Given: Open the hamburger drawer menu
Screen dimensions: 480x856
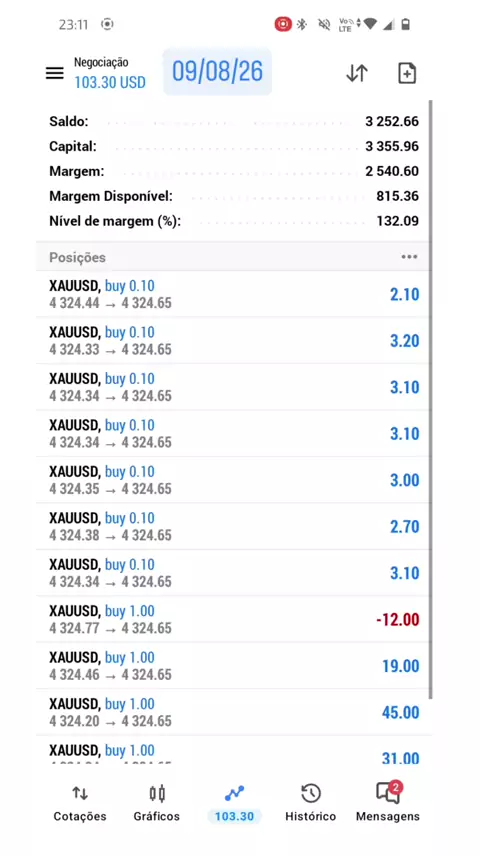Looking at the screenshot, I should click(55, 73).
